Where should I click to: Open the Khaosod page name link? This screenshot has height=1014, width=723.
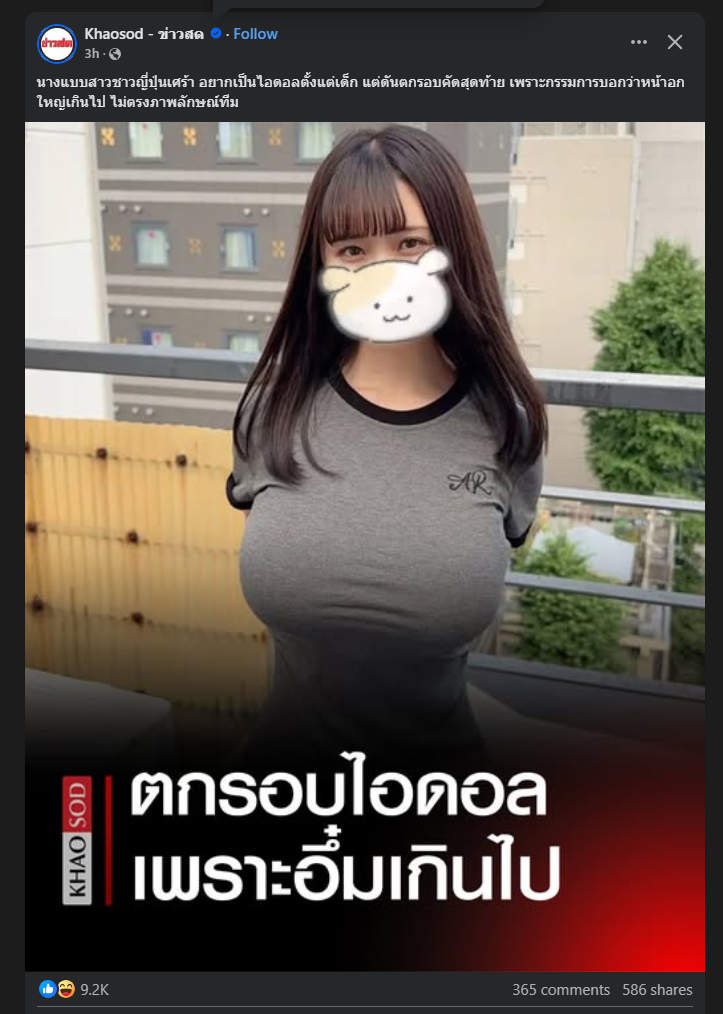point(144,34)
